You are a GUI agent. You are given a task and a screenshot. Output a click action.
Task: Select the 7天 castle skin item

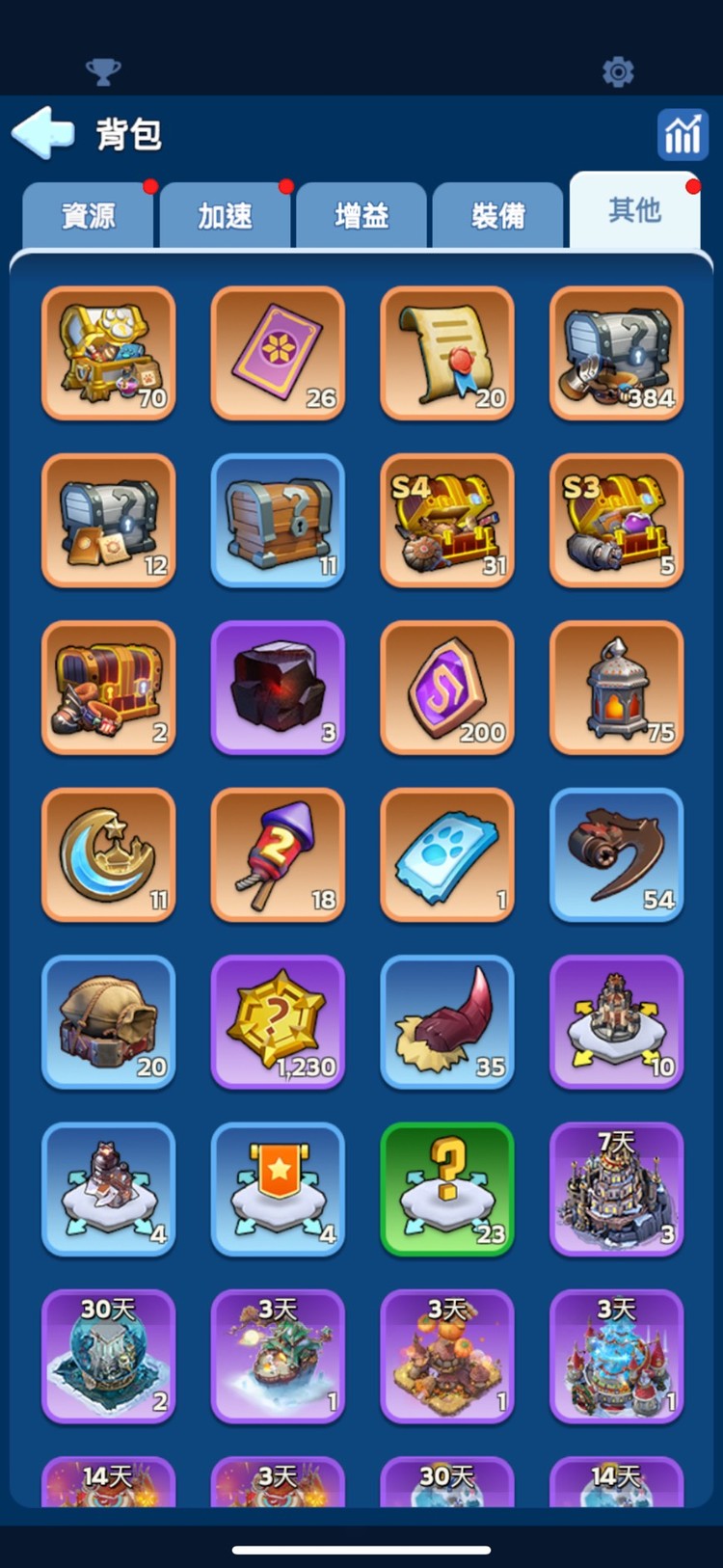coord(616,1189)
